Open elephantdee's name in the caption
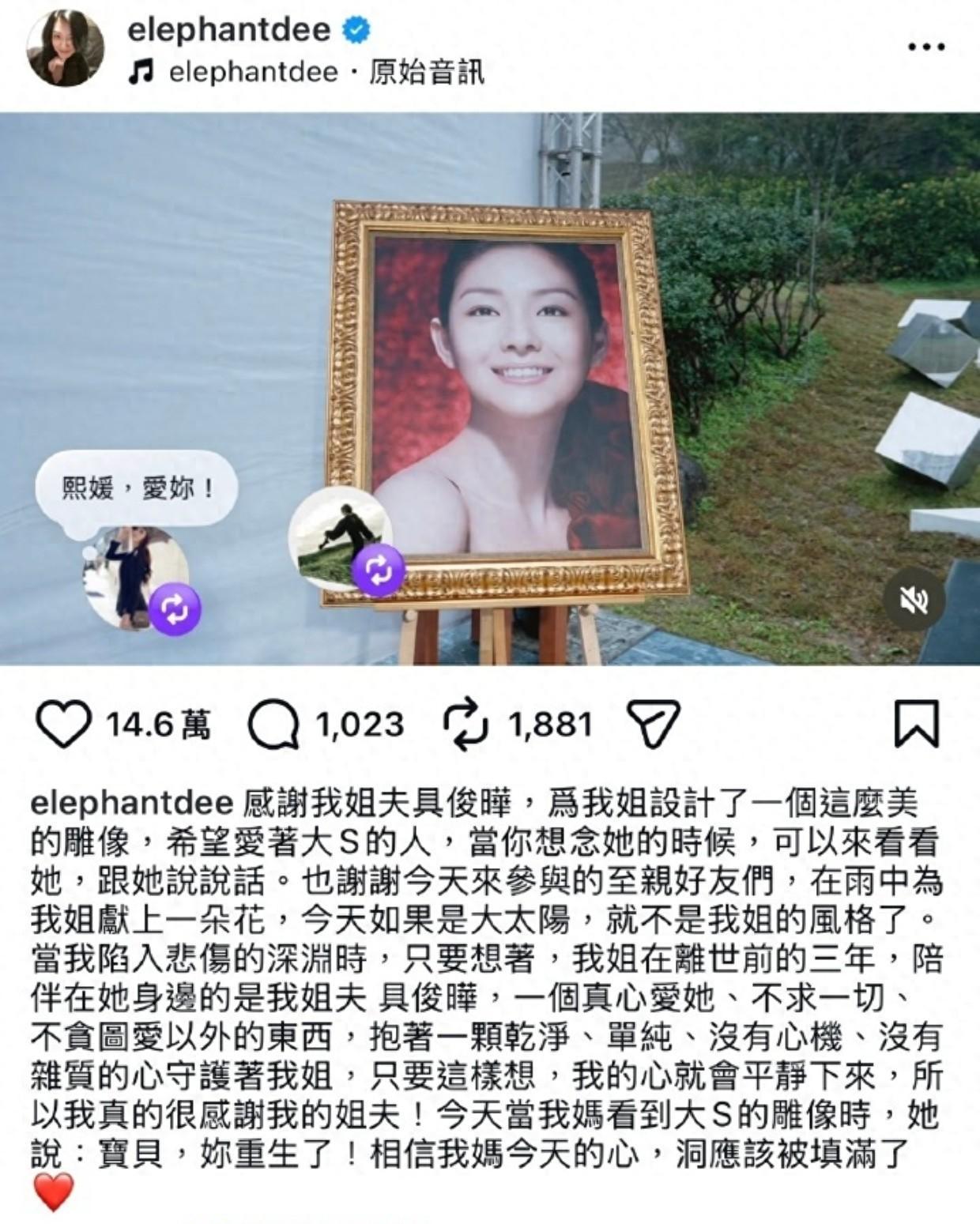 (x=131, y=804)
